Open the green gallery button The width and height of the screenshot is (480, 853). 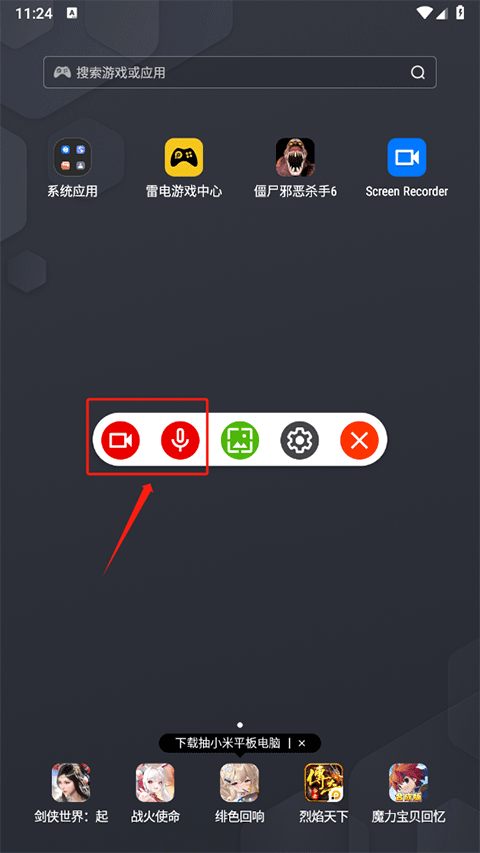(240, 440)
